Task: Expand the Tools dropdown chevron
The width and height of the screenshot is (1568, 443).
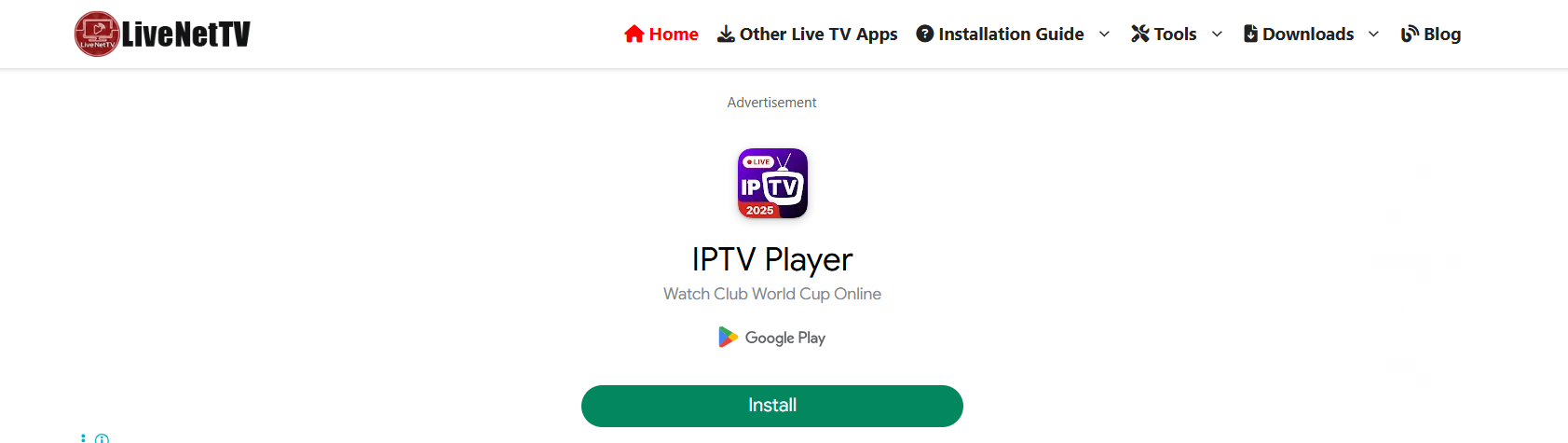Action: 1217,35
